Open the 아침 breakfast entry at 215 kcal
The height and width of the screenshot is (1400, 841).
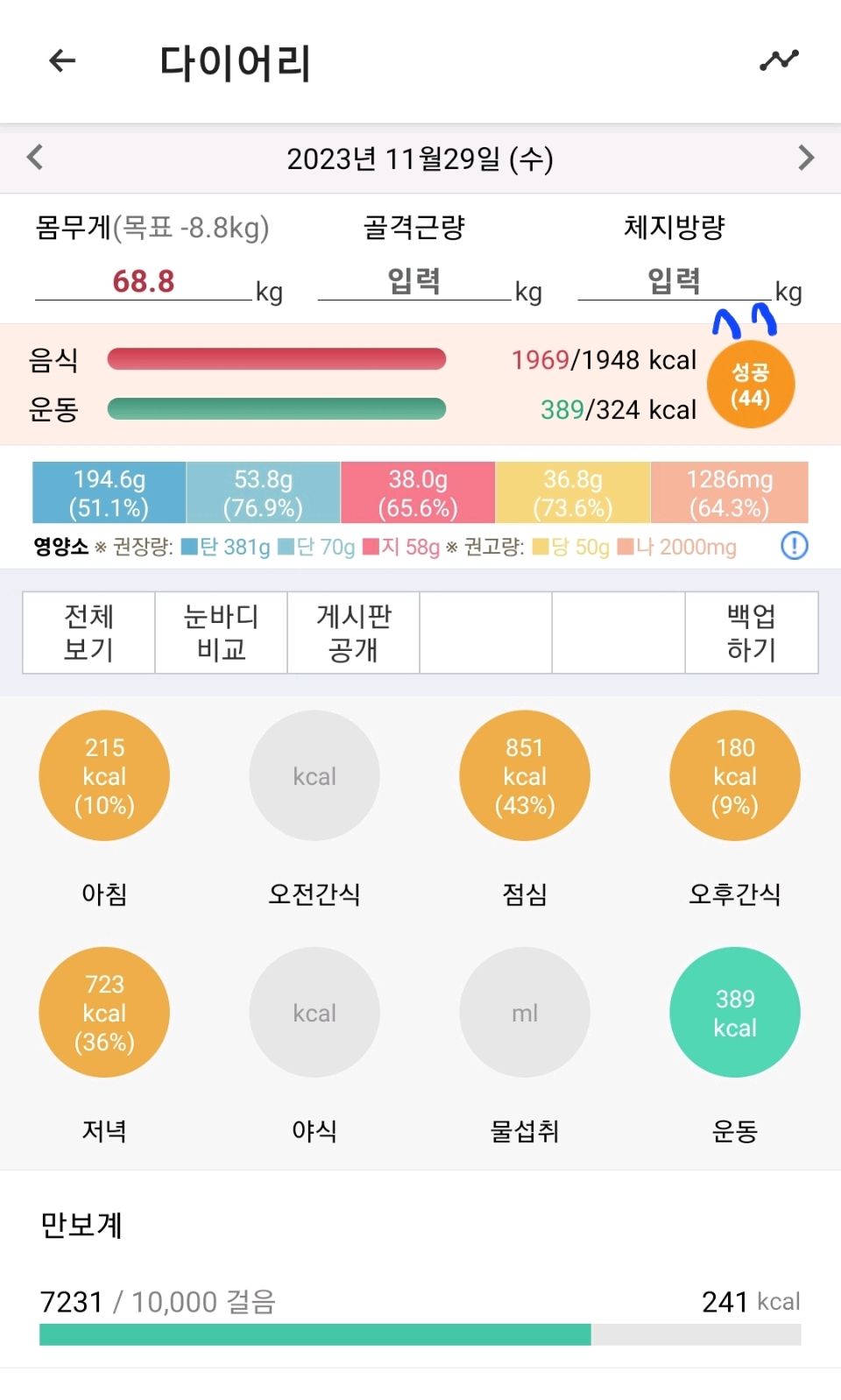(x=104, y=776)
